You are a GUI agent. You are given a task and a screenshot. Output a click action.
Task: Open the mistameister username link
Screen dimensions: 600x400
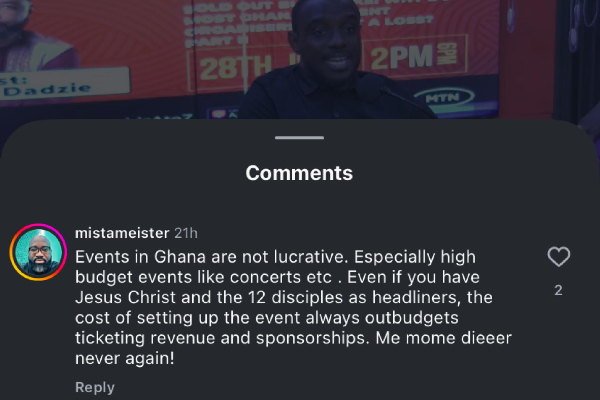pos(122,233)
